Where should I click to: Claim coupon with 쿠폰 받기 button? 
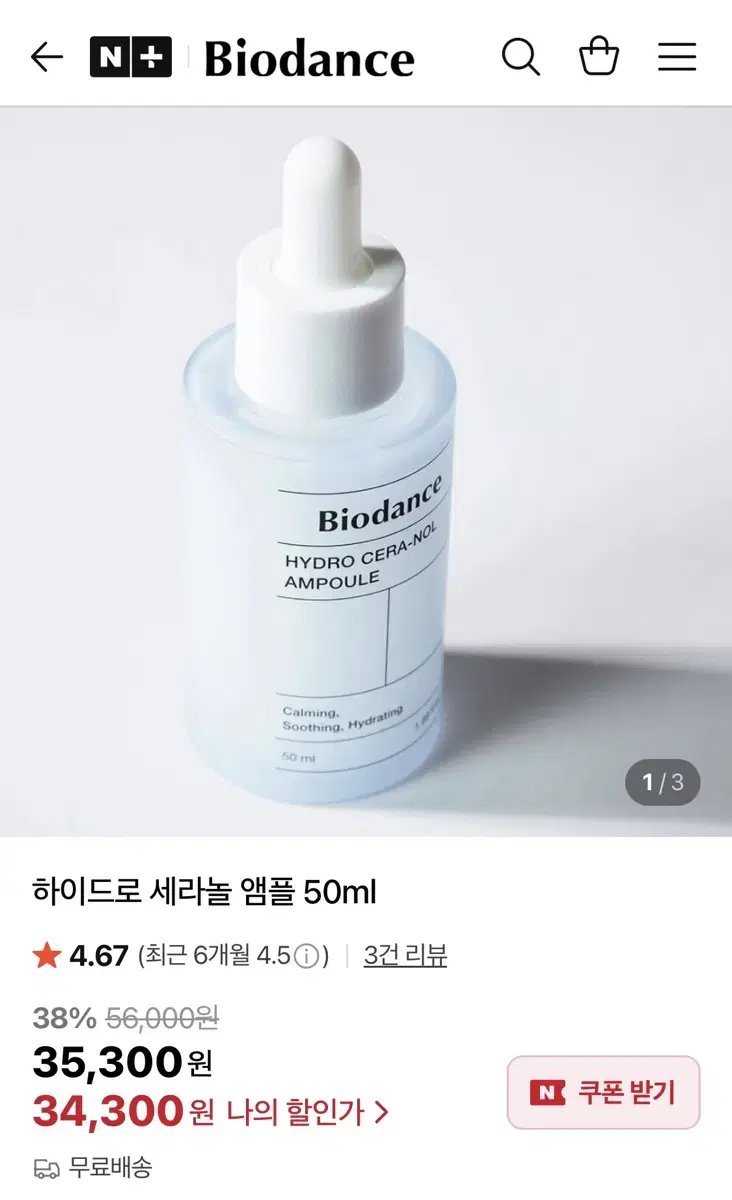(x=603, y=1092)
